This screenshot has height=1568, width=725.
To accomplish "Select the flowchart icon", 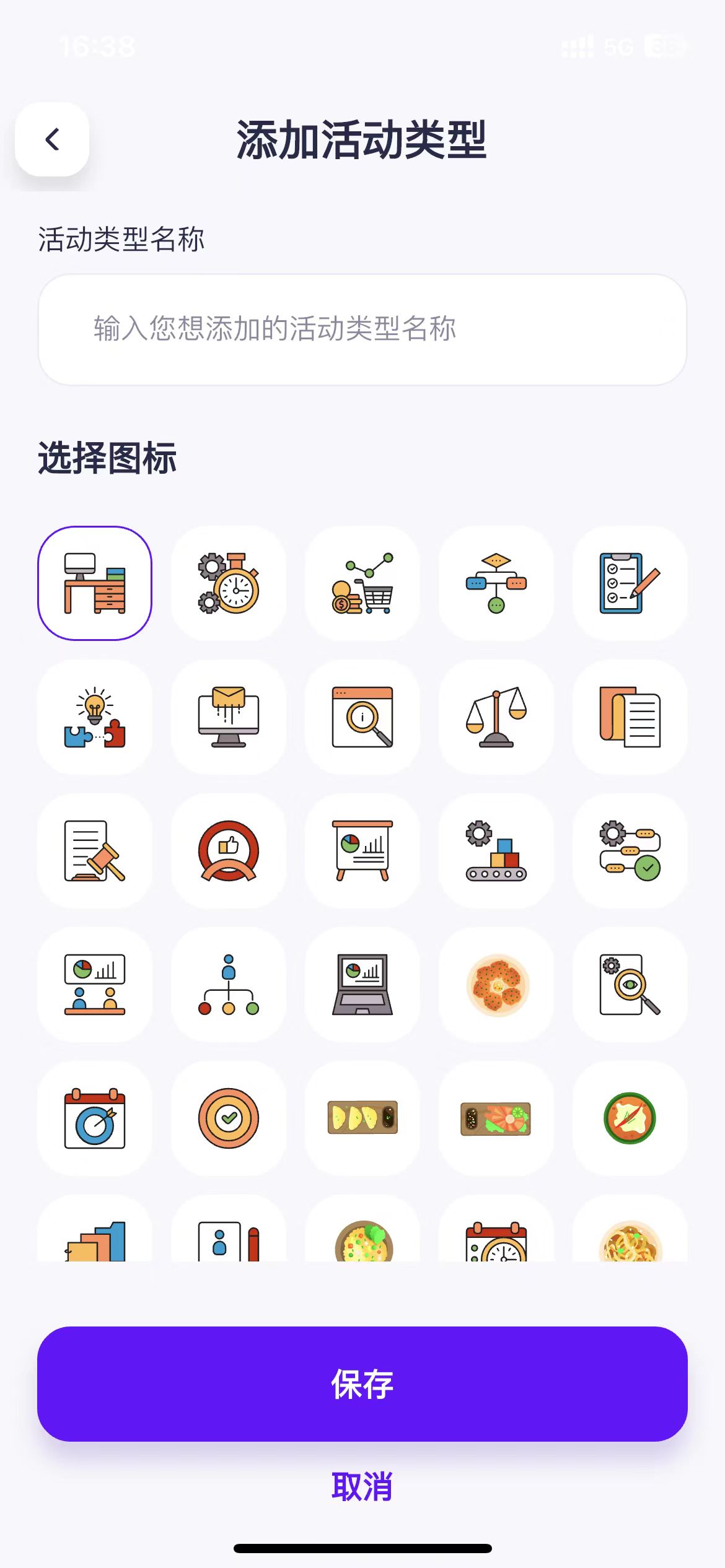I will tap(496, 583).
